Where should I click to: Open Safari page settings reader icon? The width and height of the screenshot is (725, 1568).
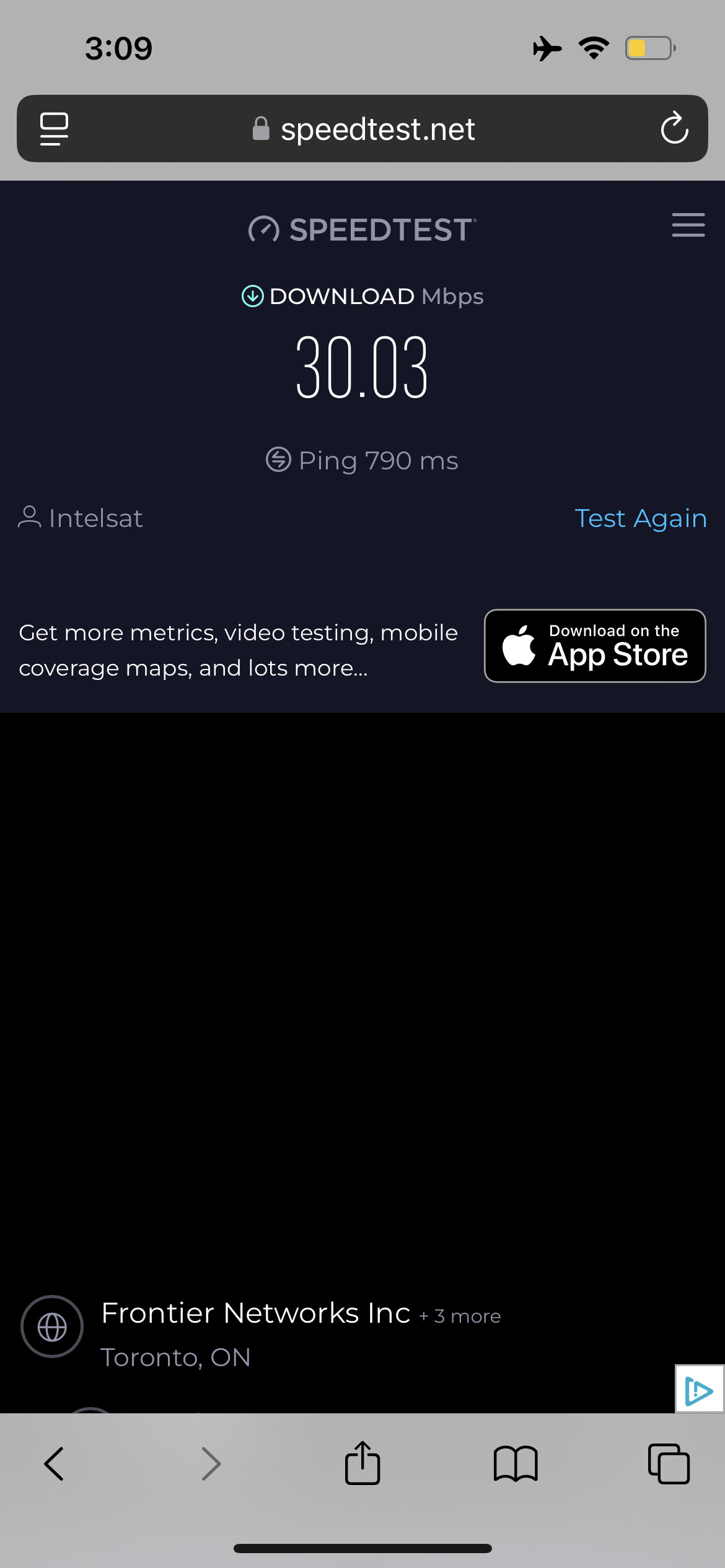click(54, 129)
